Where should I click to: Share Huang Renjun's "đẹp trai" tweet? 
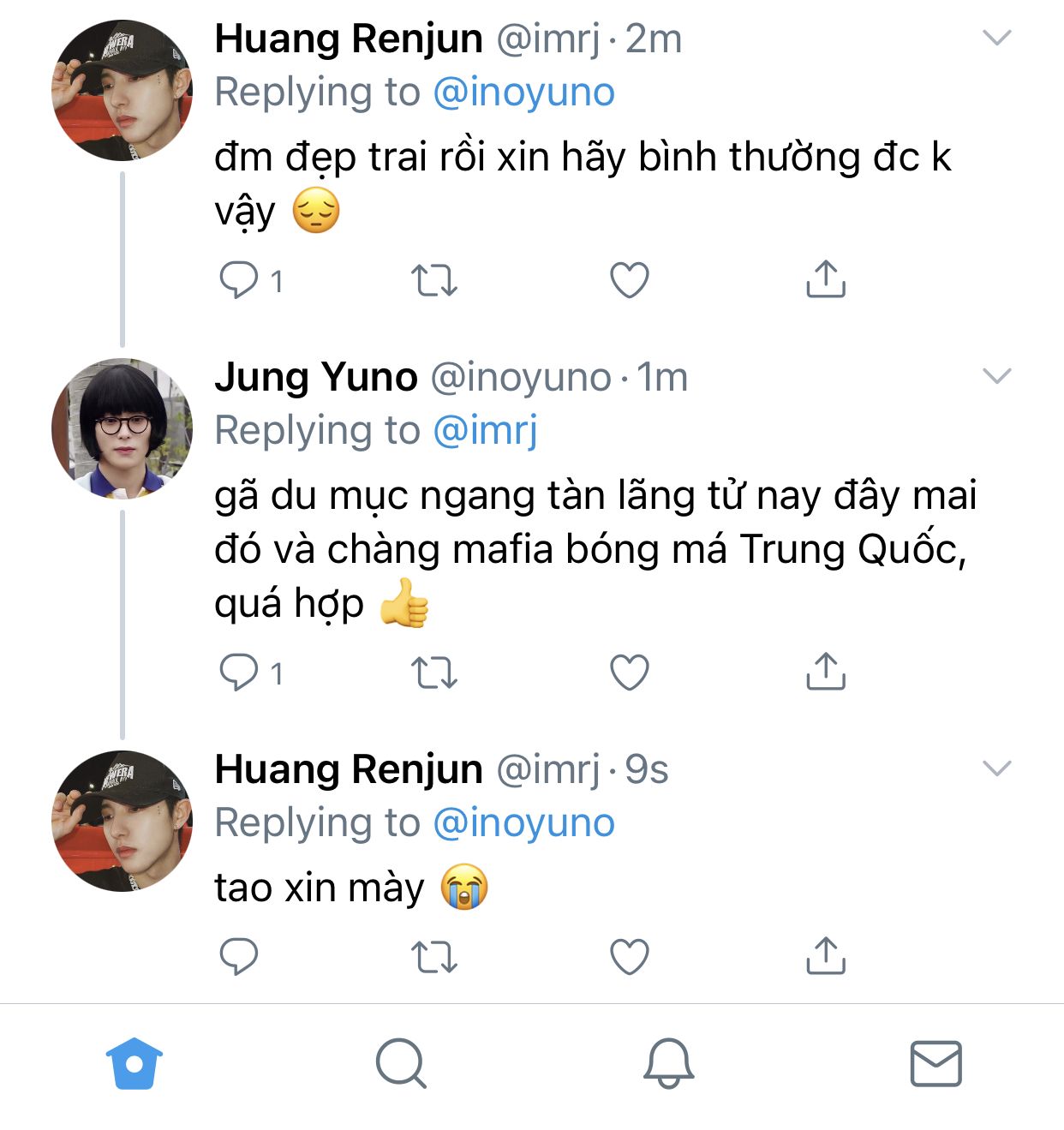826,280
